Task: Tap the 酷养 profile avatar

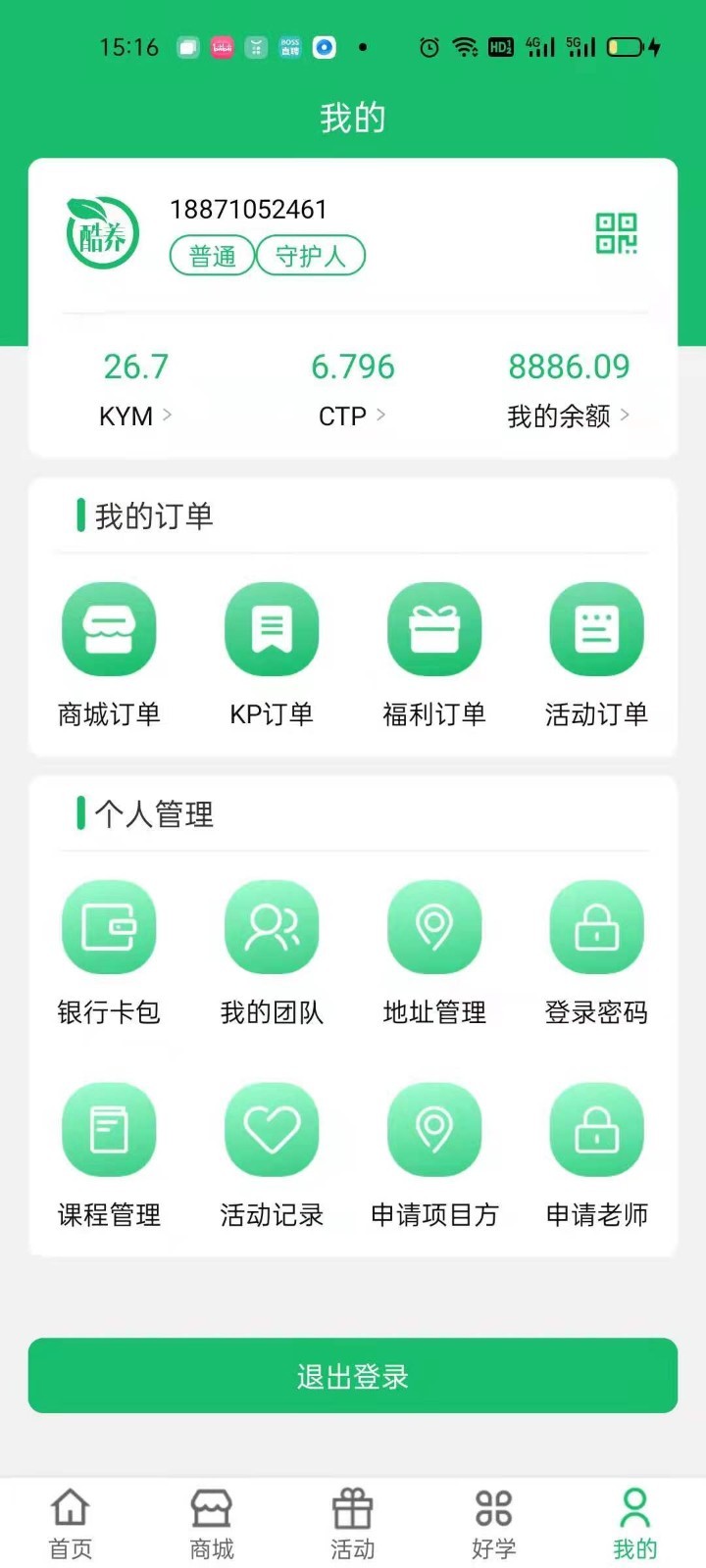Action: click(x=101, y=231)
